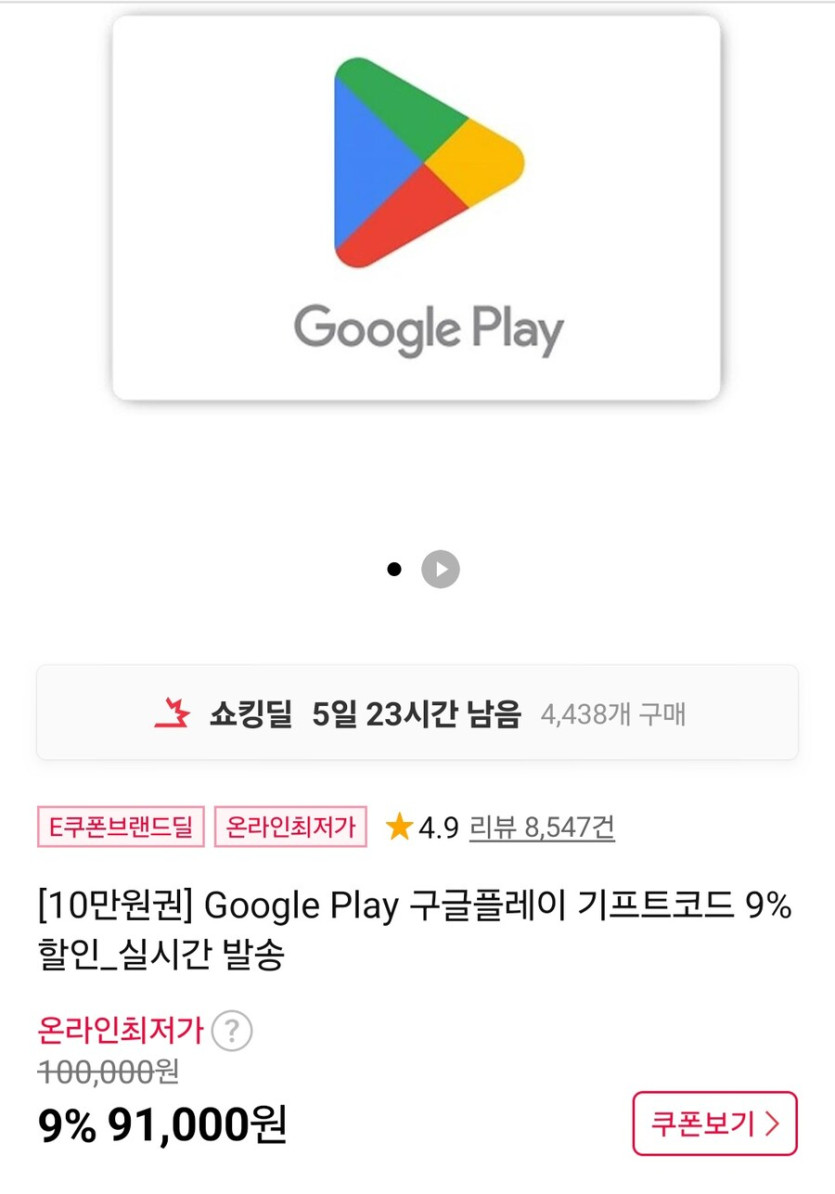
Task: Expand the review count section
Action: pos(542,828)
